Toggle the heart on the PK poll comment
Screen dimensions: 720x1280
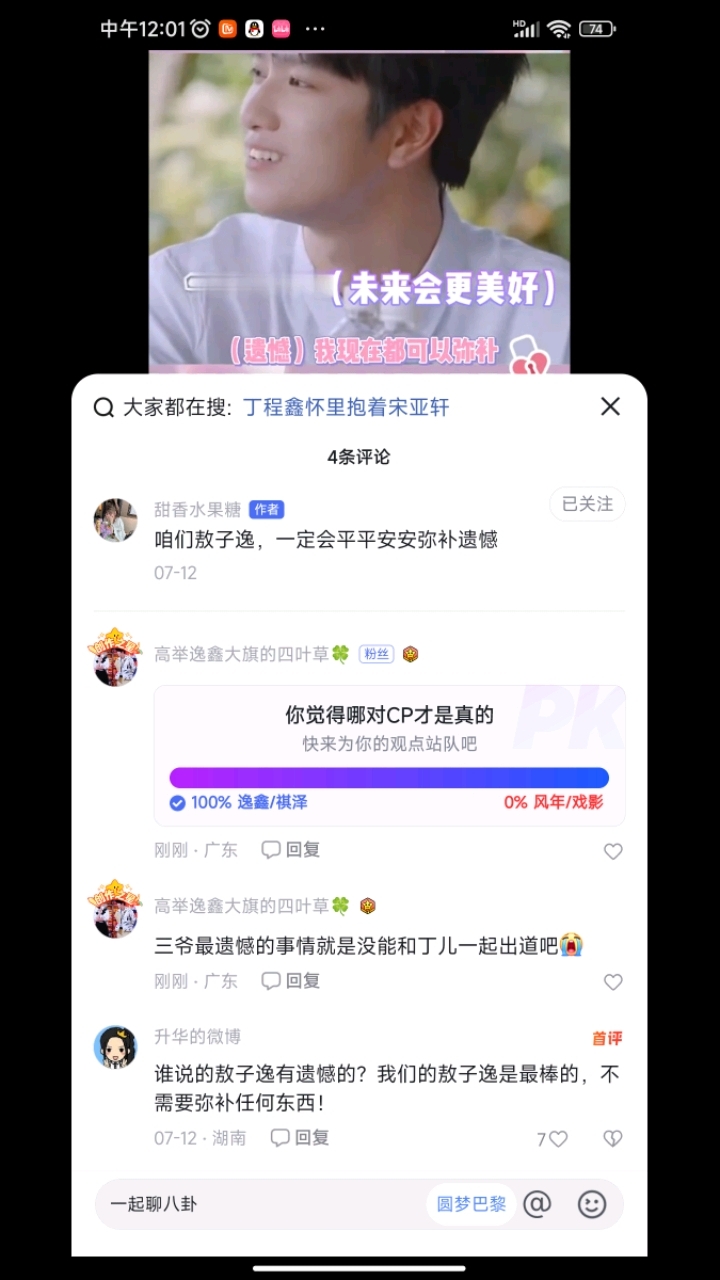(x=612, y=851)
